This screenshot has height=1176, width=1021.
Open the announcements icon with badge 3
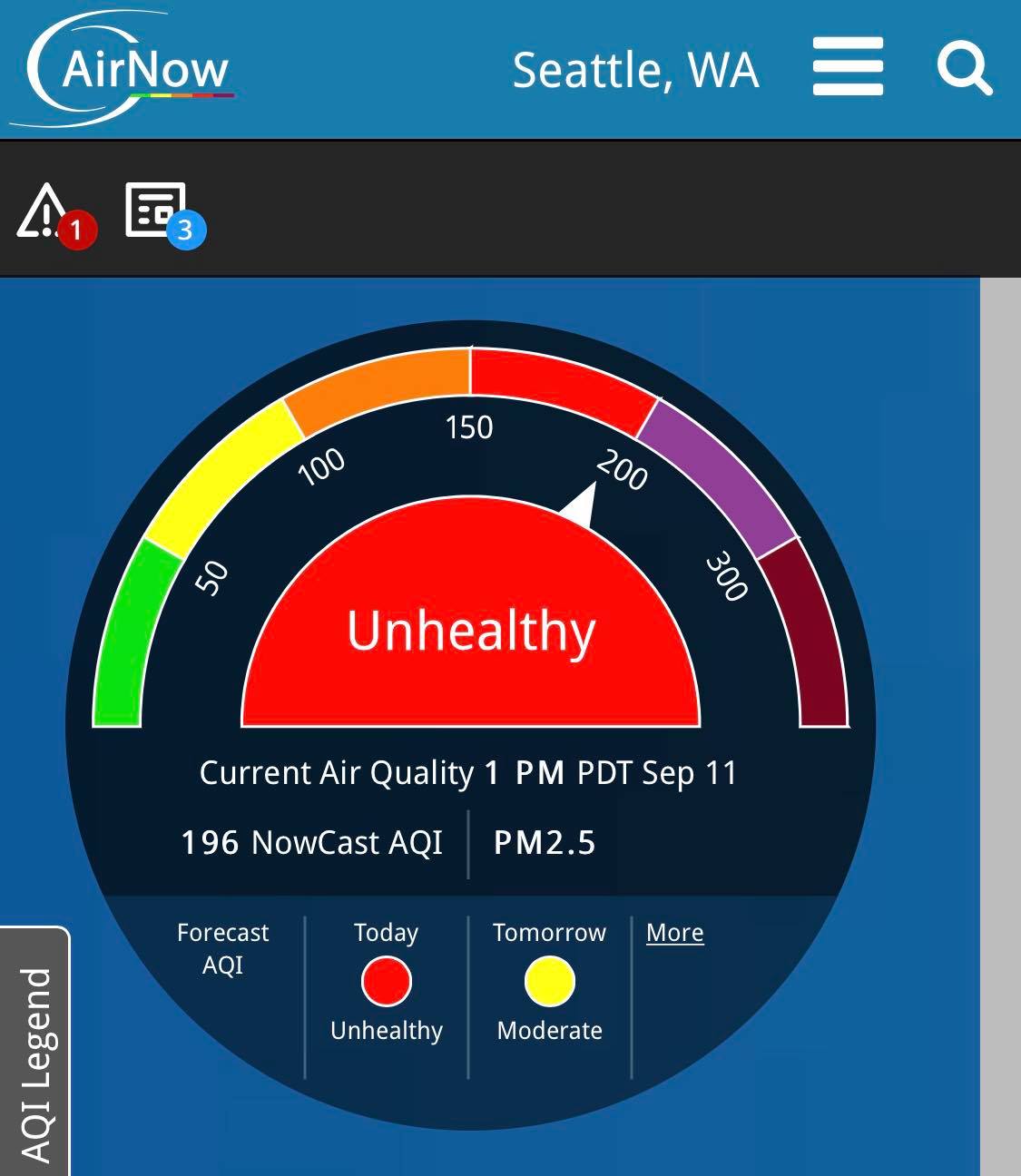click(161, 212)
